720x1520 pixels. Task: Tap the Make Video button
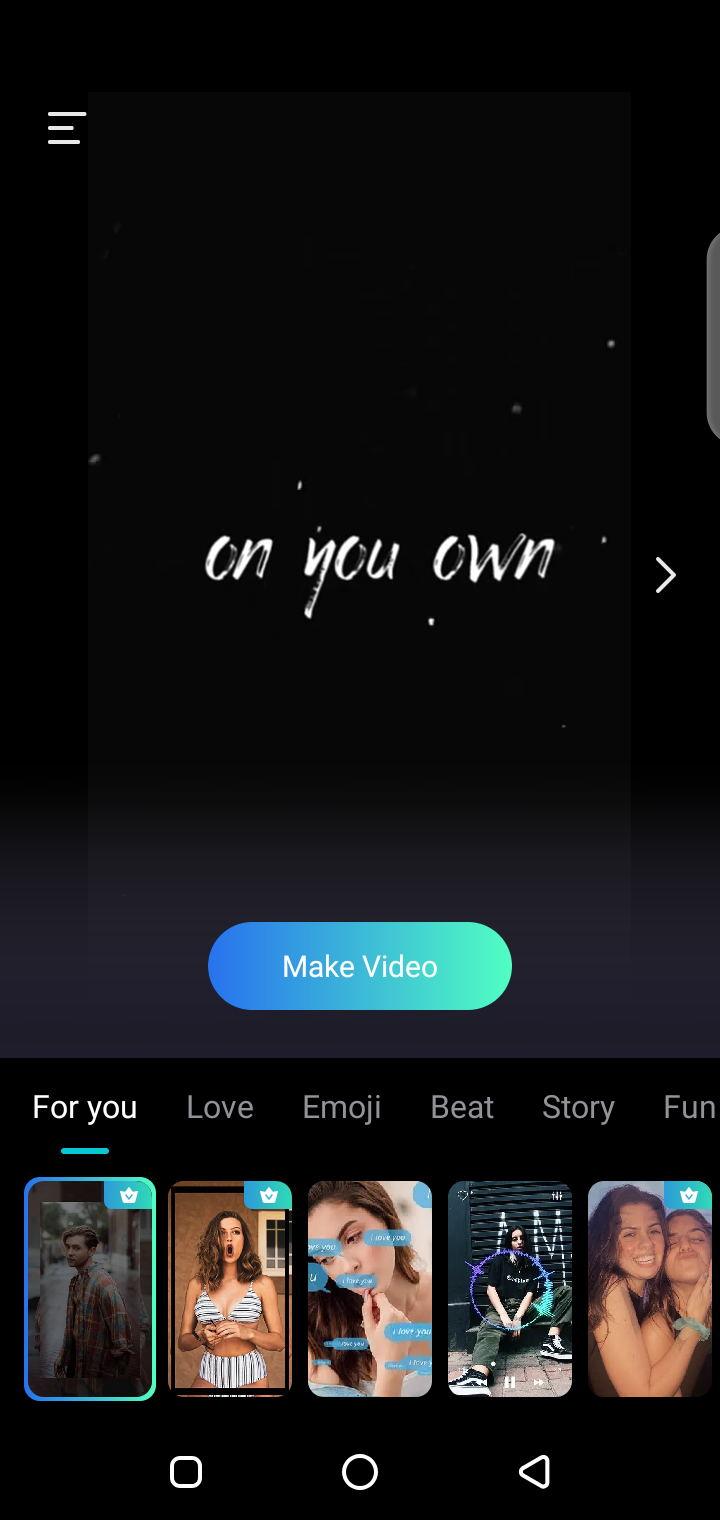360,966
